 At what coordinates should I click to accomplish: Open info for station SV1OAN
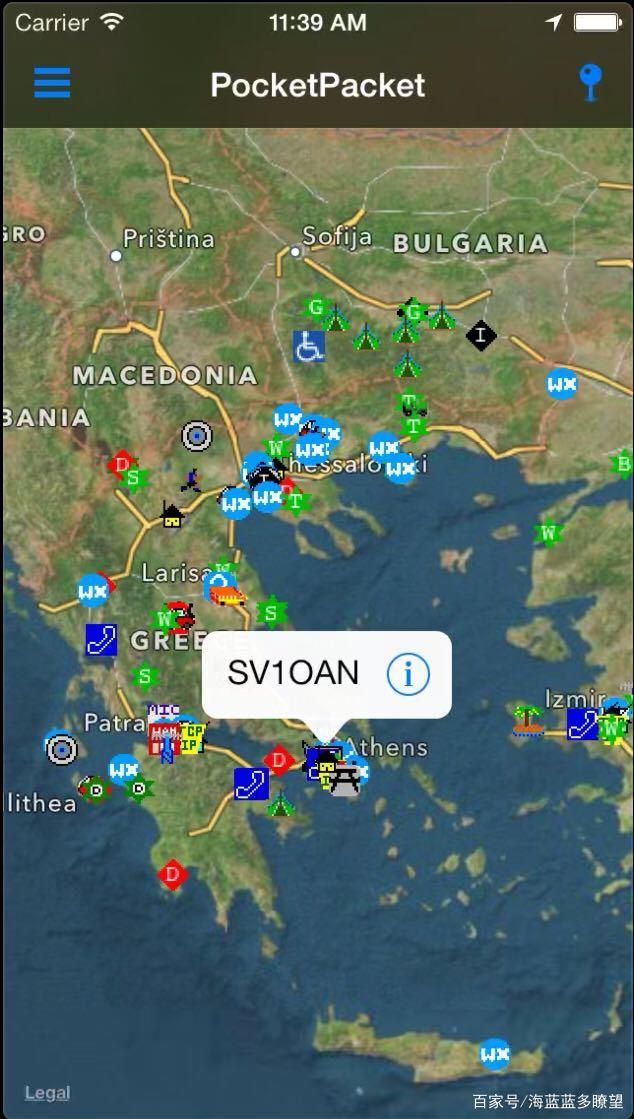point(408,675)
